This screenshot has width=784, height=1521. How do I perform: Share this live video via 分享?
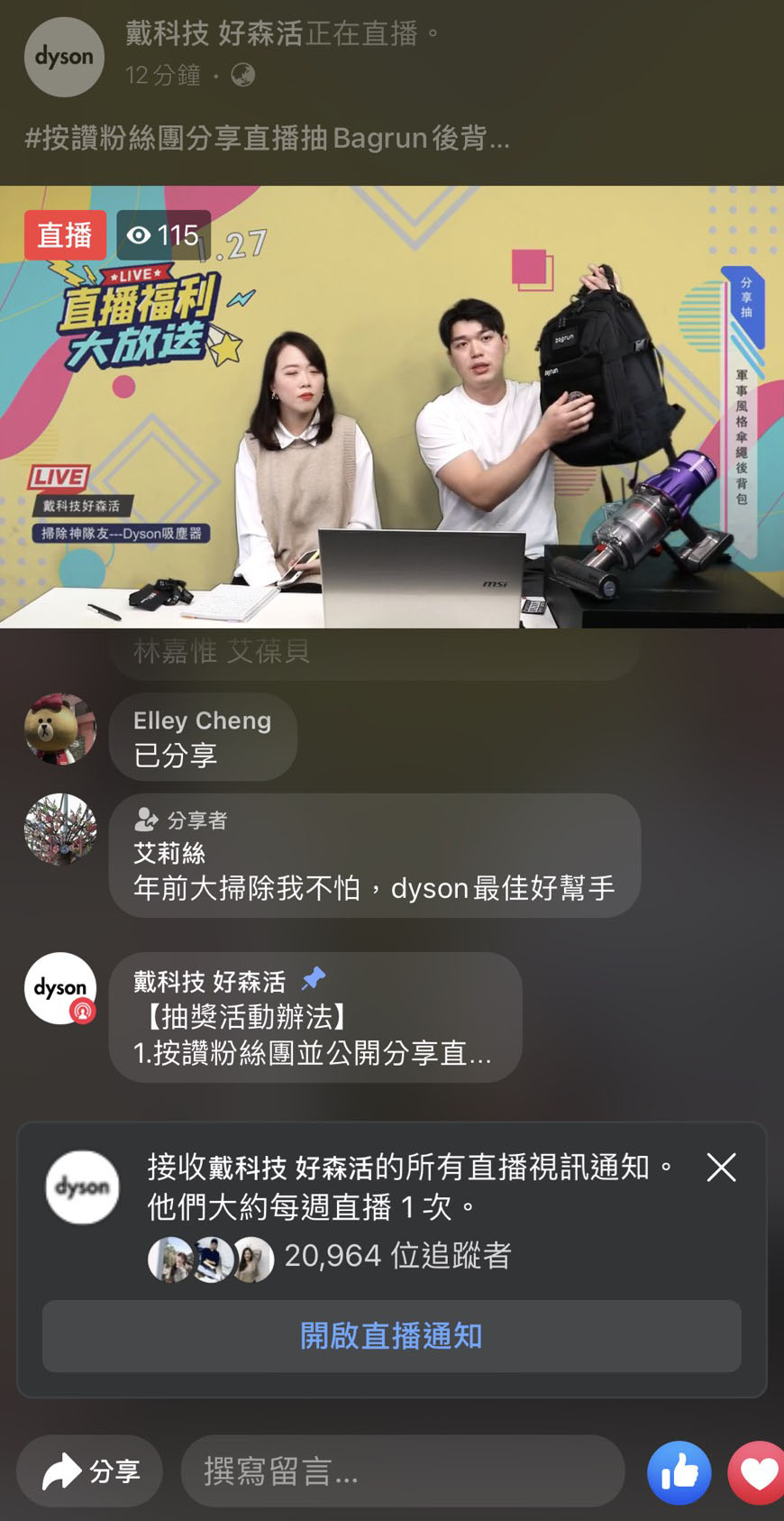(x=90, y=1471)
